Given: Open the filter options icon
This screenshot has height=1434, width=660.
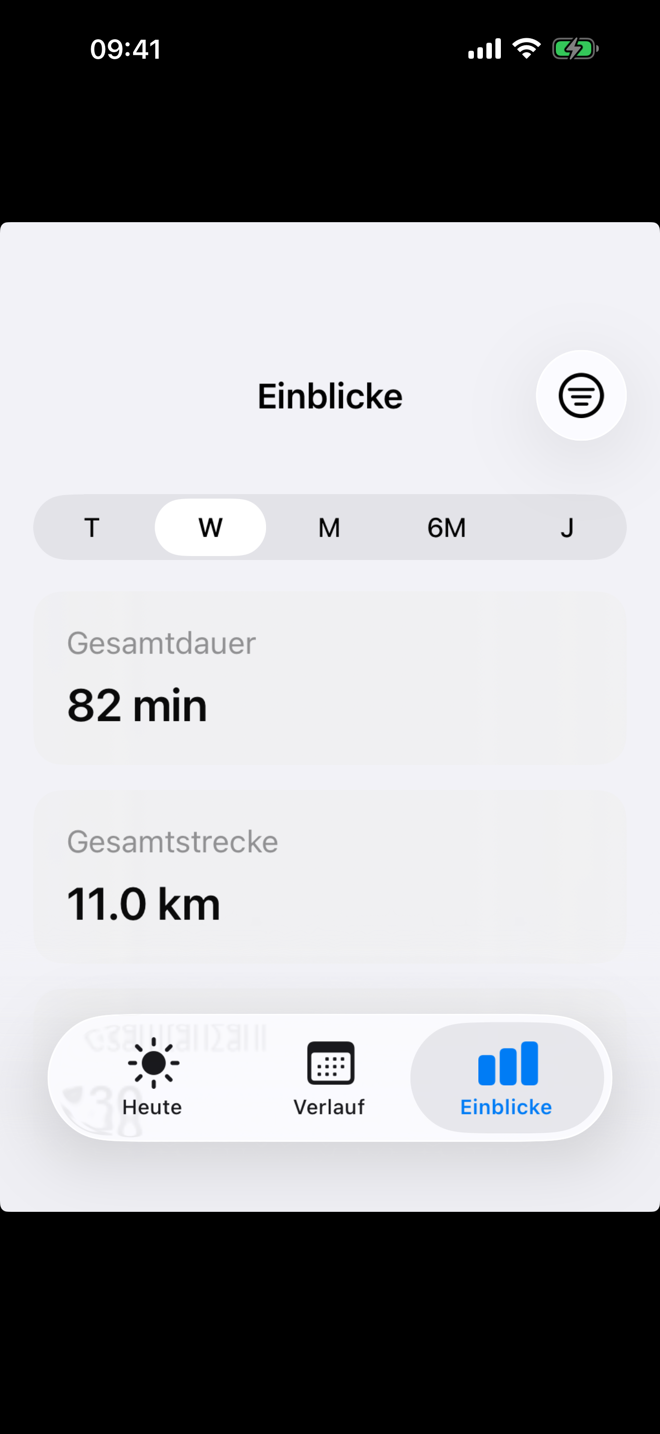Looking at the screenshot, I should click(x=581, y=396).
